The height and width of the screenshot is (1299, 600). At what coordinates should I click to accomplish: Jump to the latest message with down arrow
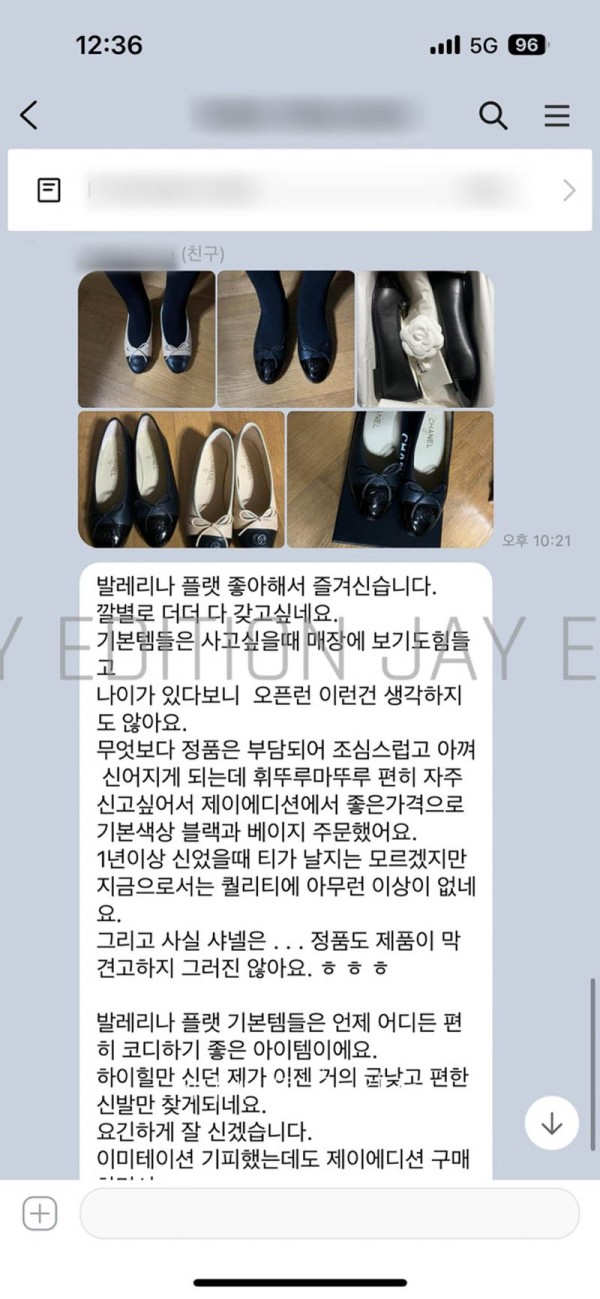pos(551,1122)
